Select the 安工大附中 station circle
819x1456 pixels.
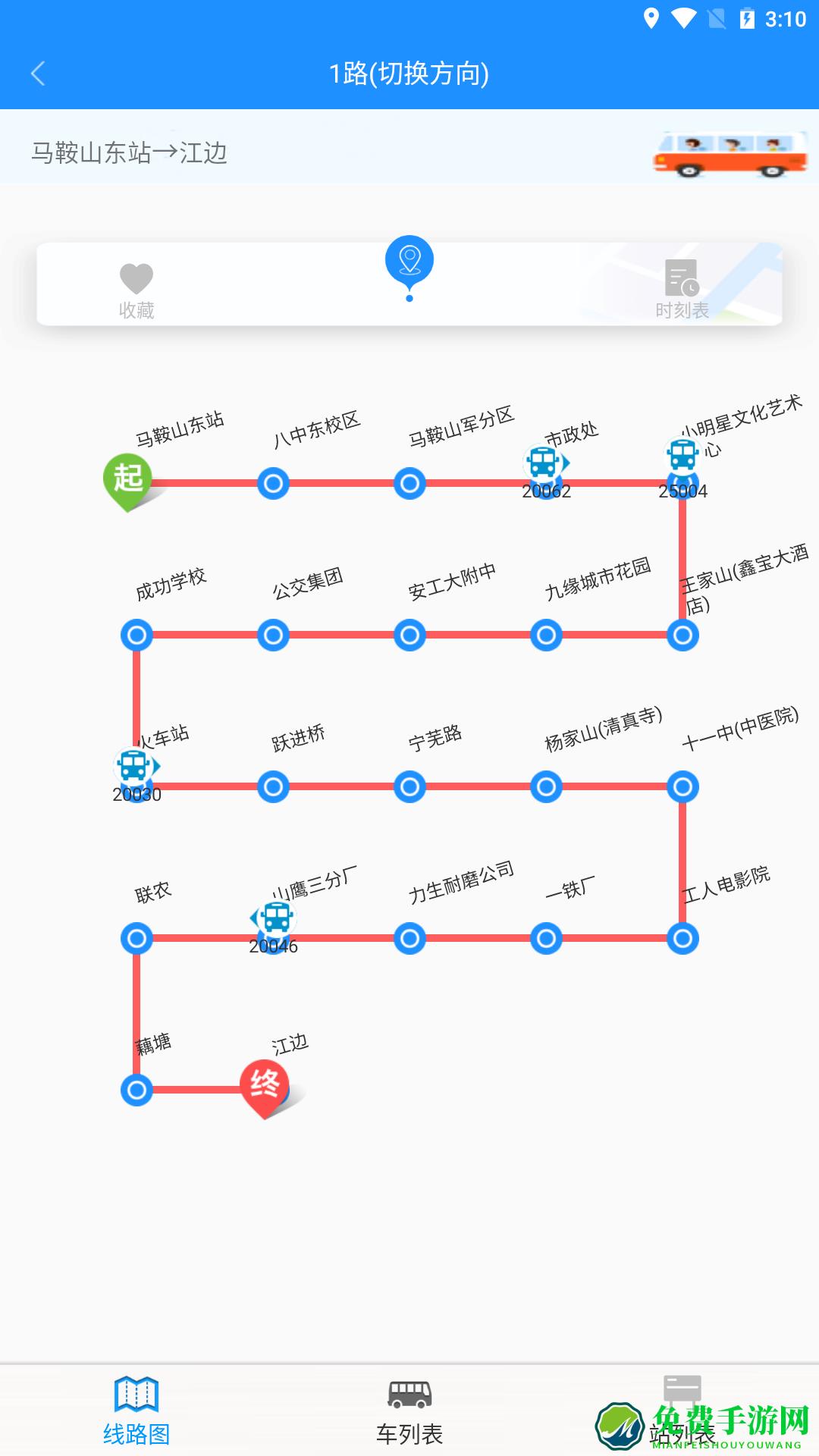[x=409, y=635]
